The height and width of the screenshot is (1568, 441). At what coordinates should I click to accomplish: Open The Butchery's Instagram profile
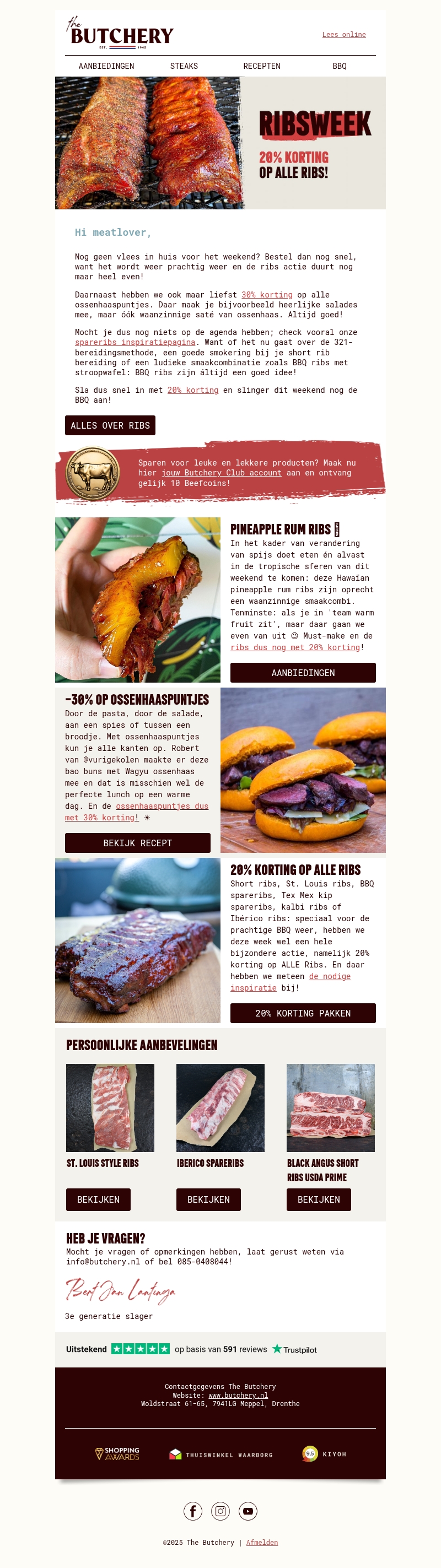pyautogui.click(x=220, y=1511)
